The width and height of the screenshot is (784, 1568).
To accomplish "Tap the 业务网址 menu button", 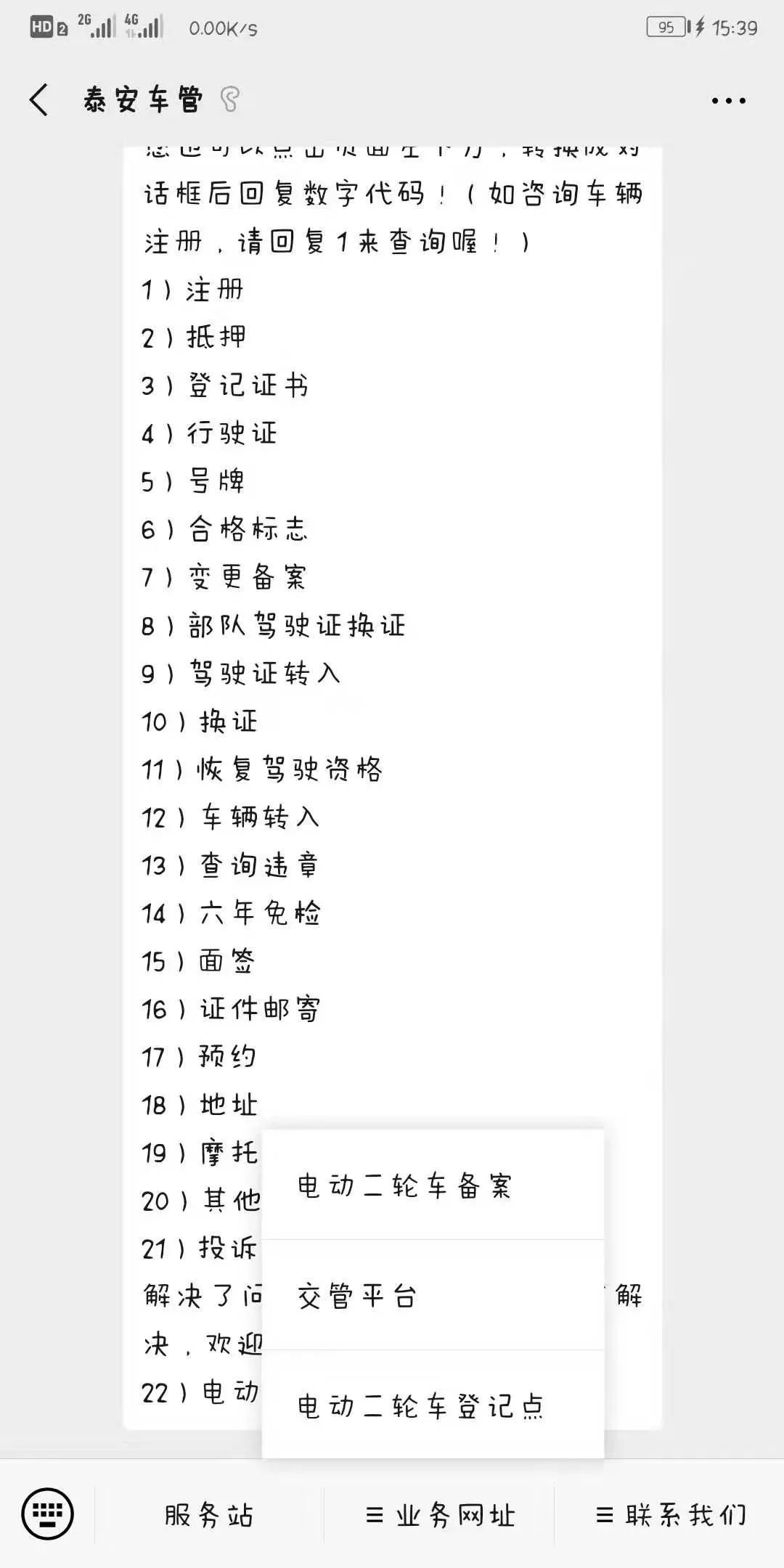I will point(440,1515).
